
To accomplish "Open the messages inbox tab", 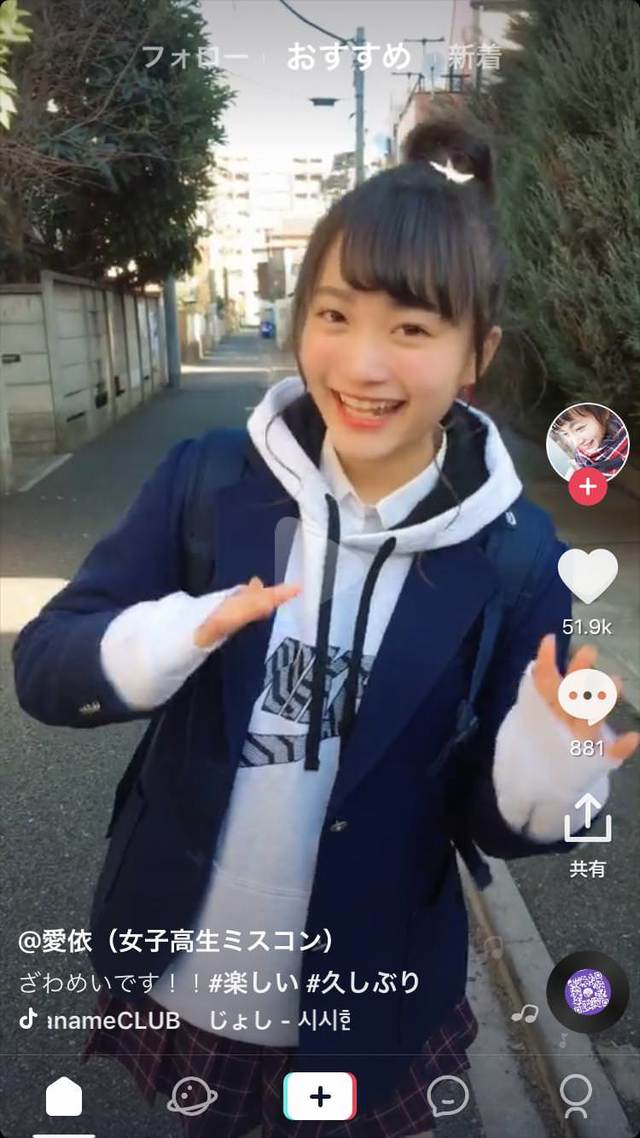I will point(448,1096).
